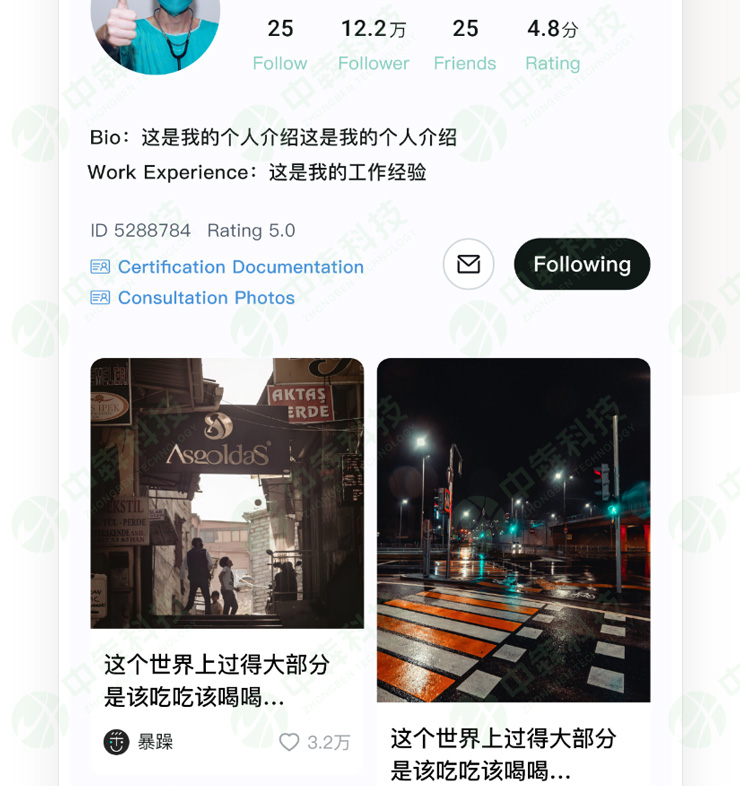
Task: Open the Asgoldas street photo post
Action: 227,493
